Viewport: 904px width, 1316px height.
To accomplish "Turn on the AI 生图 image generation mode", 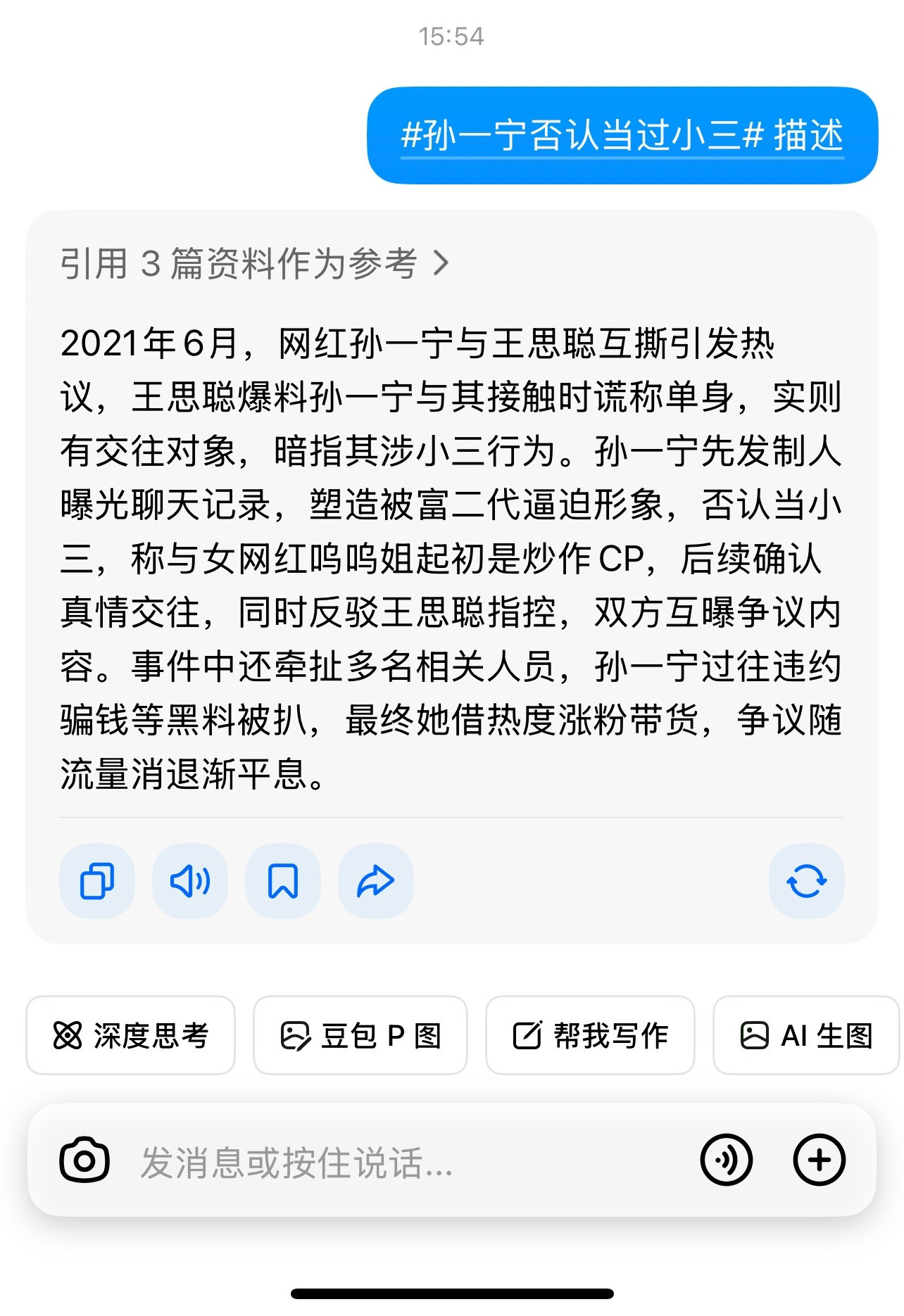I will 805,1035.
